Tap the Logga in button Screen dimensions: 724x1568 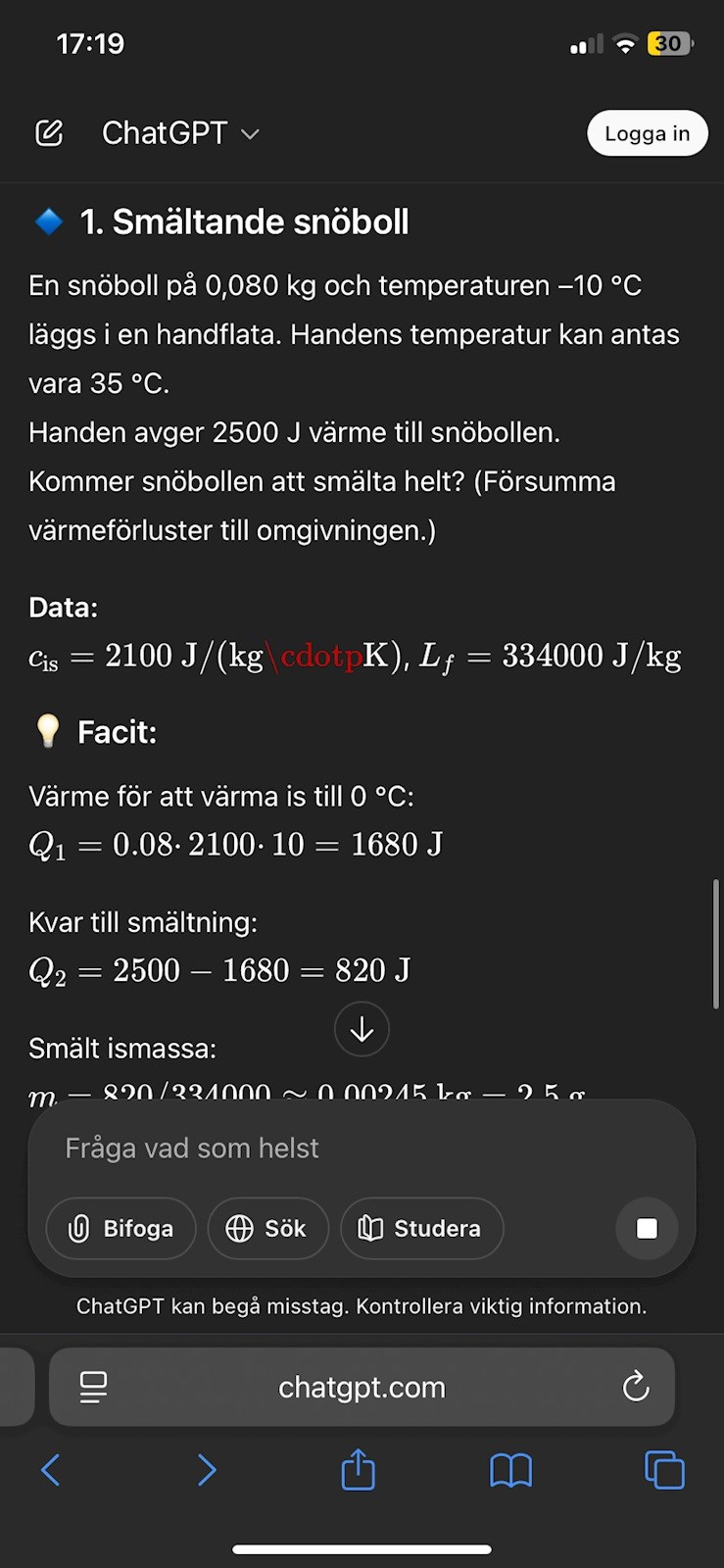[647, 133]
